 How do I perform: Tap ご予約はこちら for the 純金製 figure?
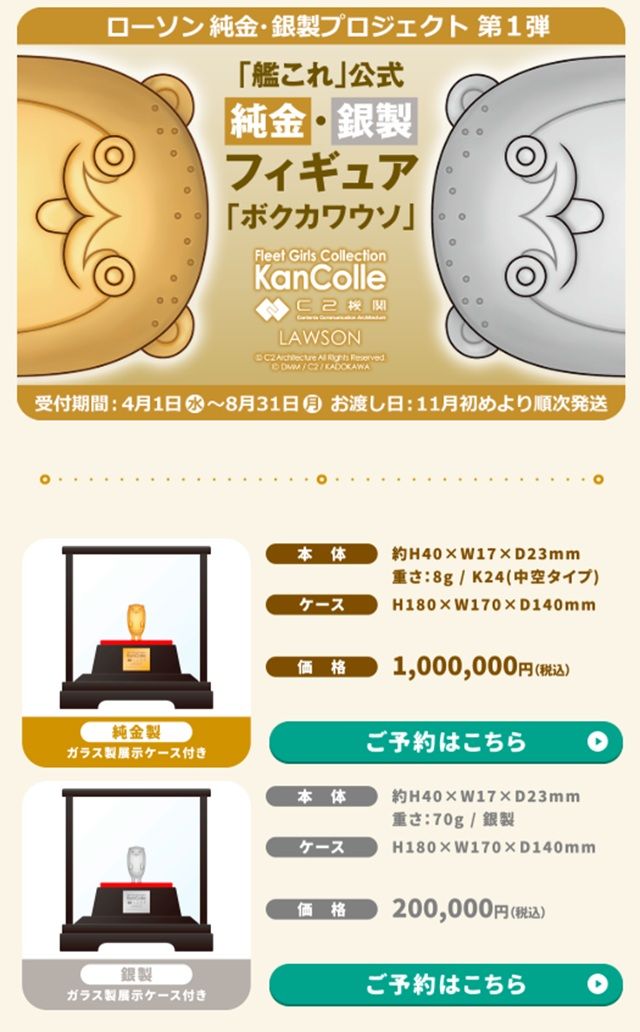(445, 742)
